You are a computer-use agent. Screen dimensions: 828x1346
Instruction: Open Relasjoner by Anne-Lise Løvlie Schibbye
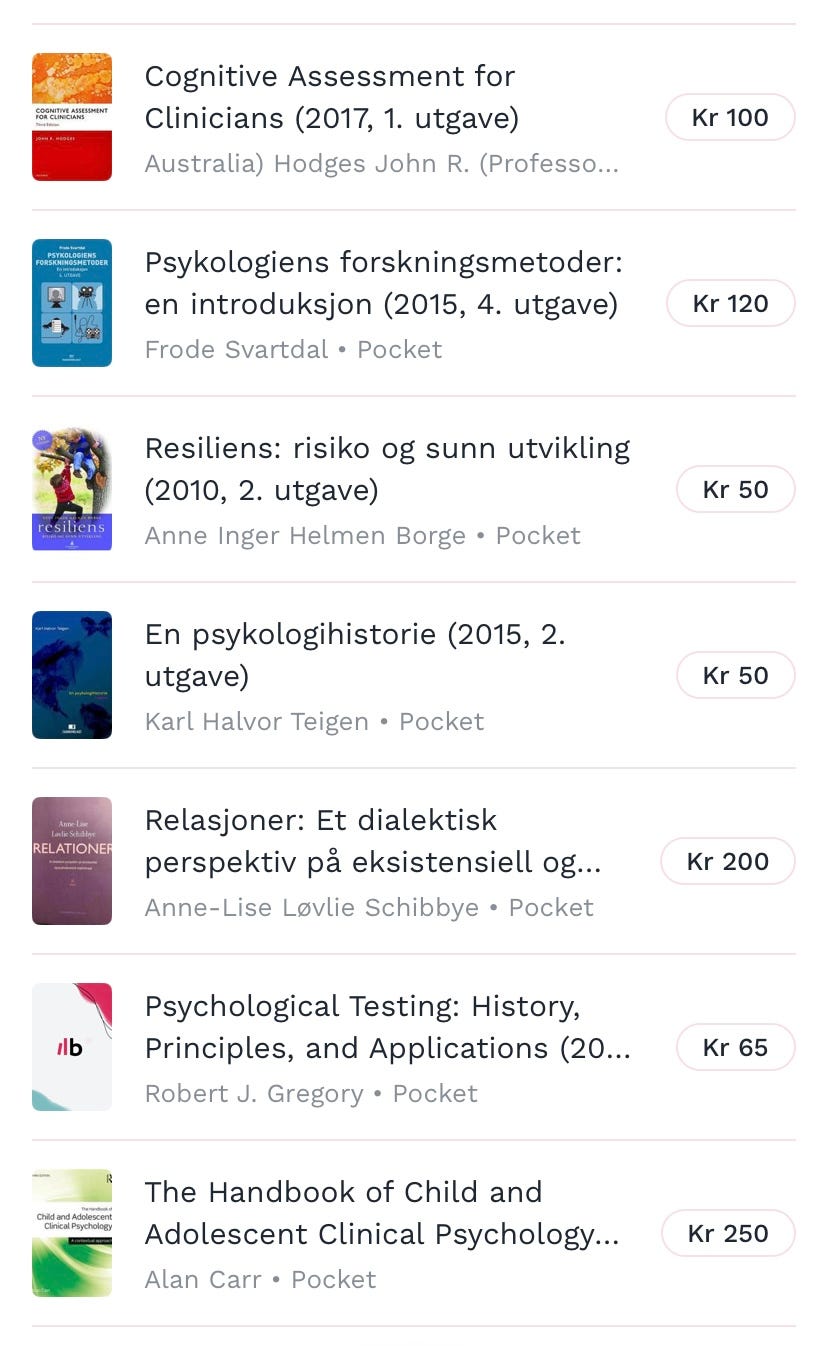[x=372, y=841]
